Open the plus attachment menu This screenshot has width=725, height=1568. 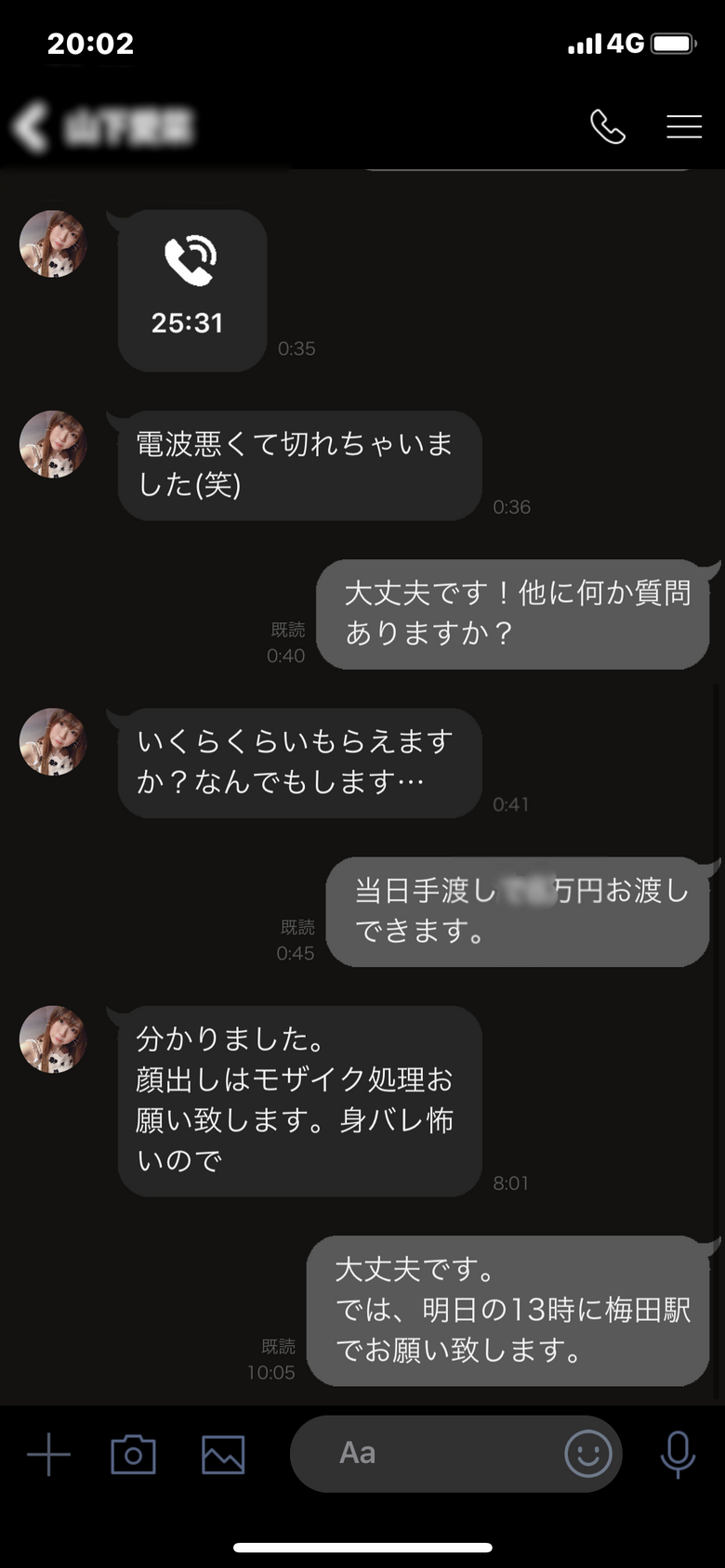click(48, 1454)
